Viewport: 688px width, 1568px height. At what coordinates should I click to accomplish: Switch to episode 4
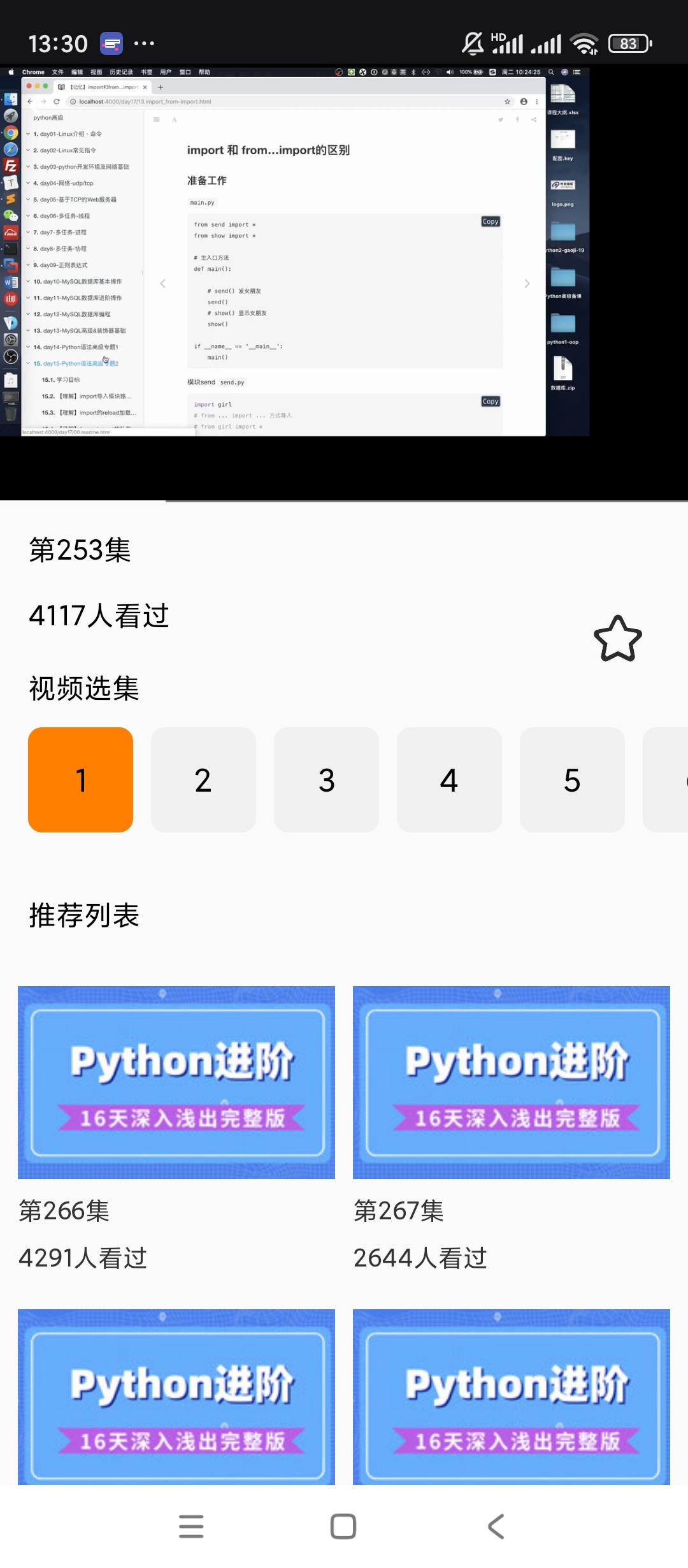(449, 780)
